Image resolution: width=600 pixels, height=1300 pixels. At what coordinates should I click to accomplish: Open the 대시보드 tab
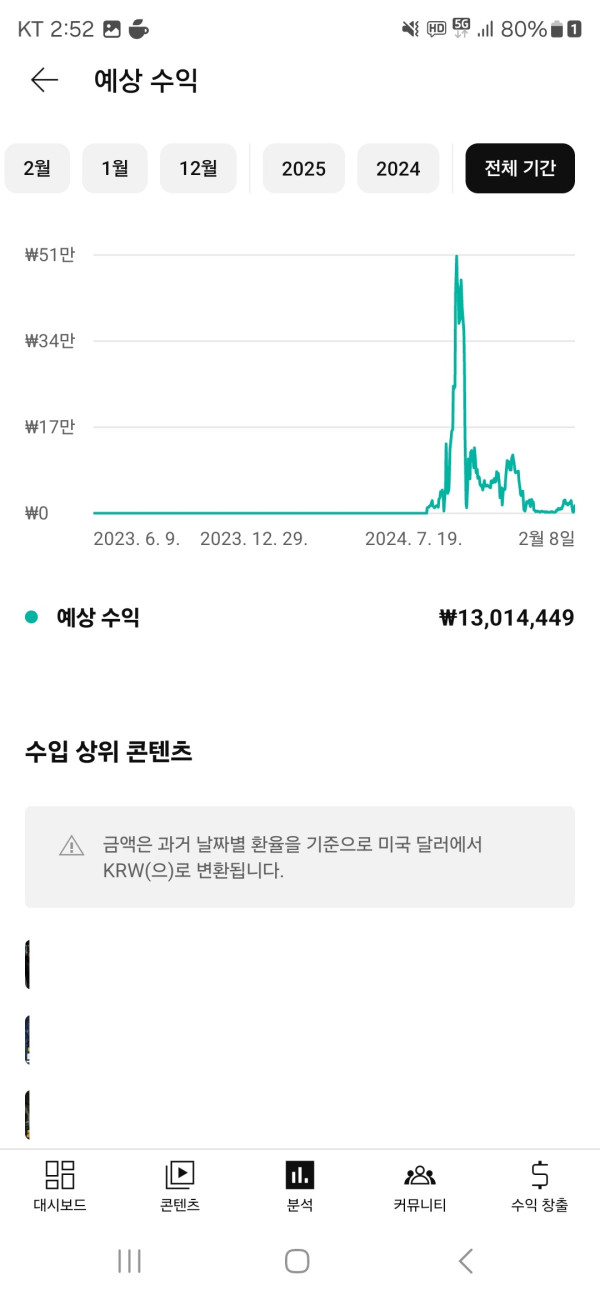60,1186
